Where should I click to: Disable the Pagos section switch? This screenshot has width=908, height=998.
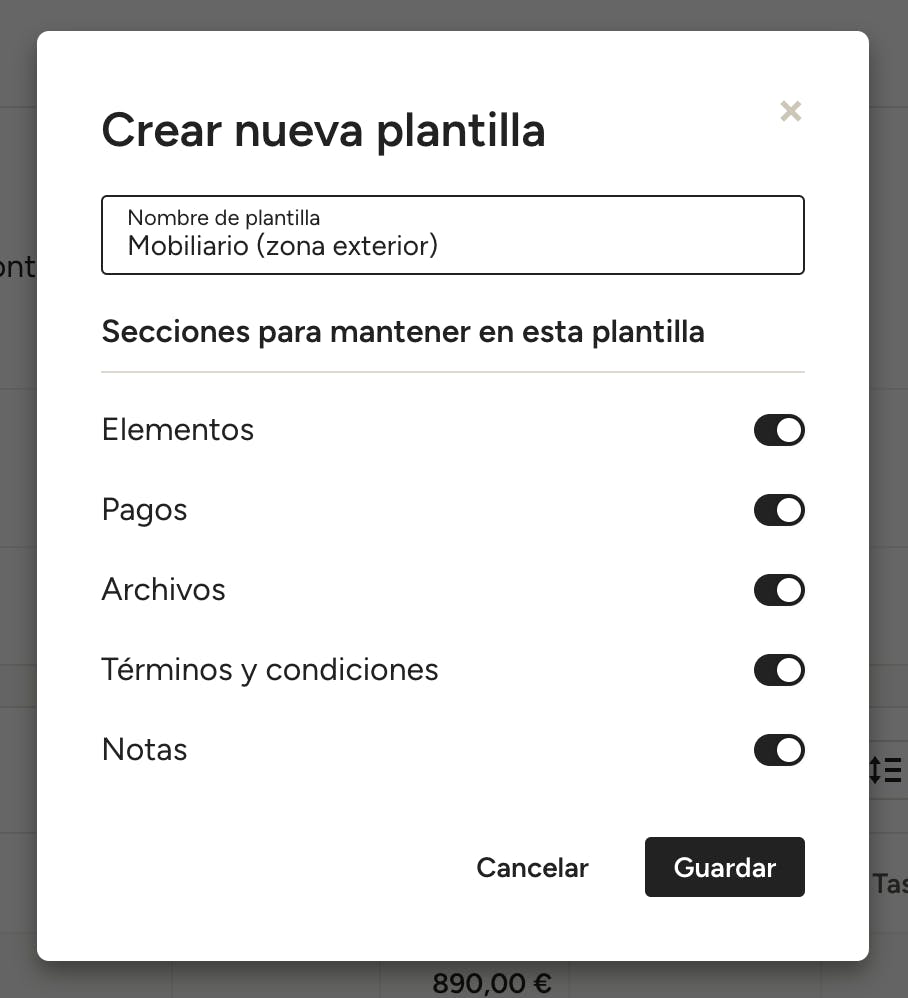click(x=779, y=510)
